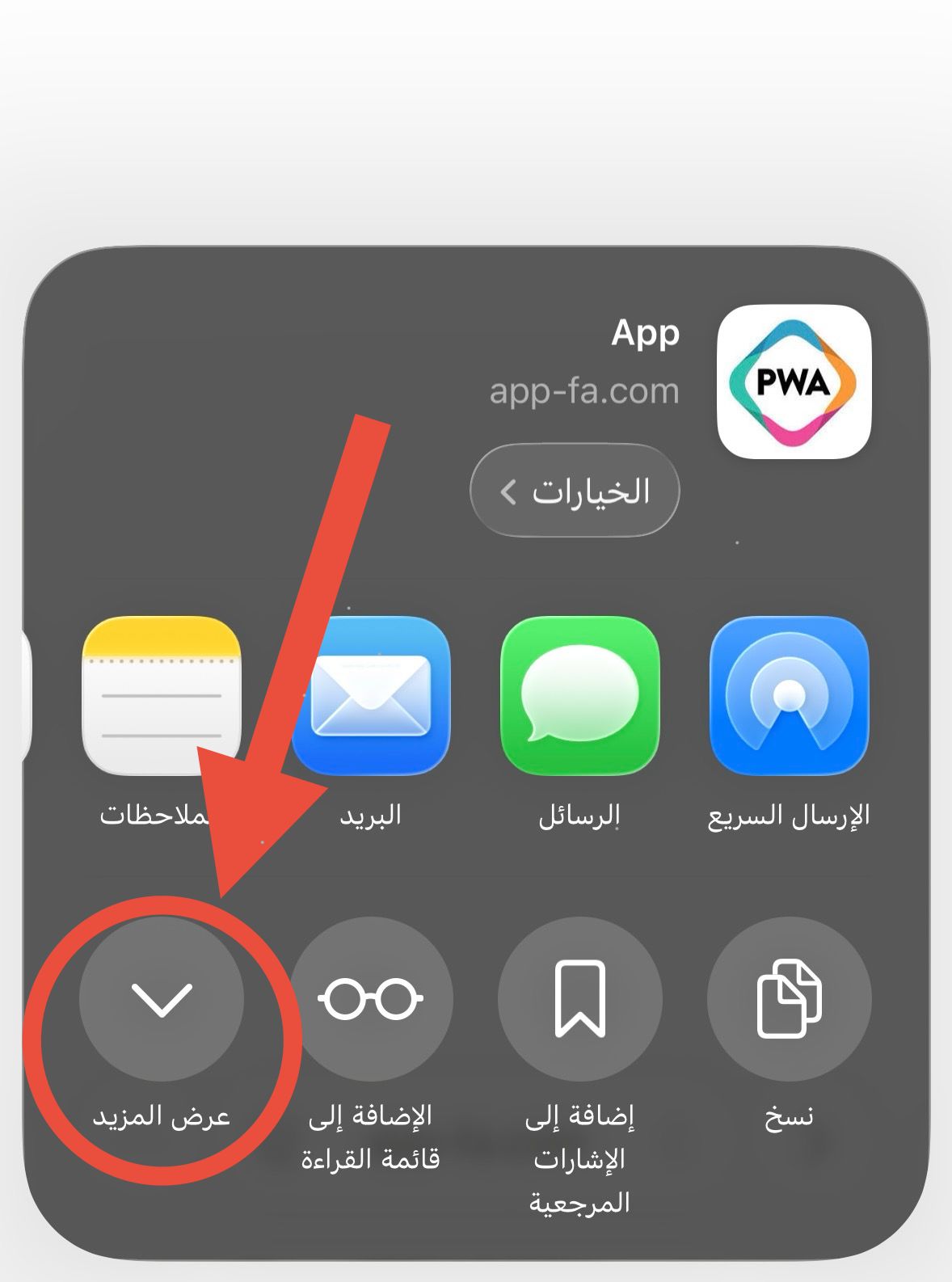Add page to الإشارات المرجعية bookmarks
Image resolution: width=952 pixels, height=1282 pixels.
[579, 999]
